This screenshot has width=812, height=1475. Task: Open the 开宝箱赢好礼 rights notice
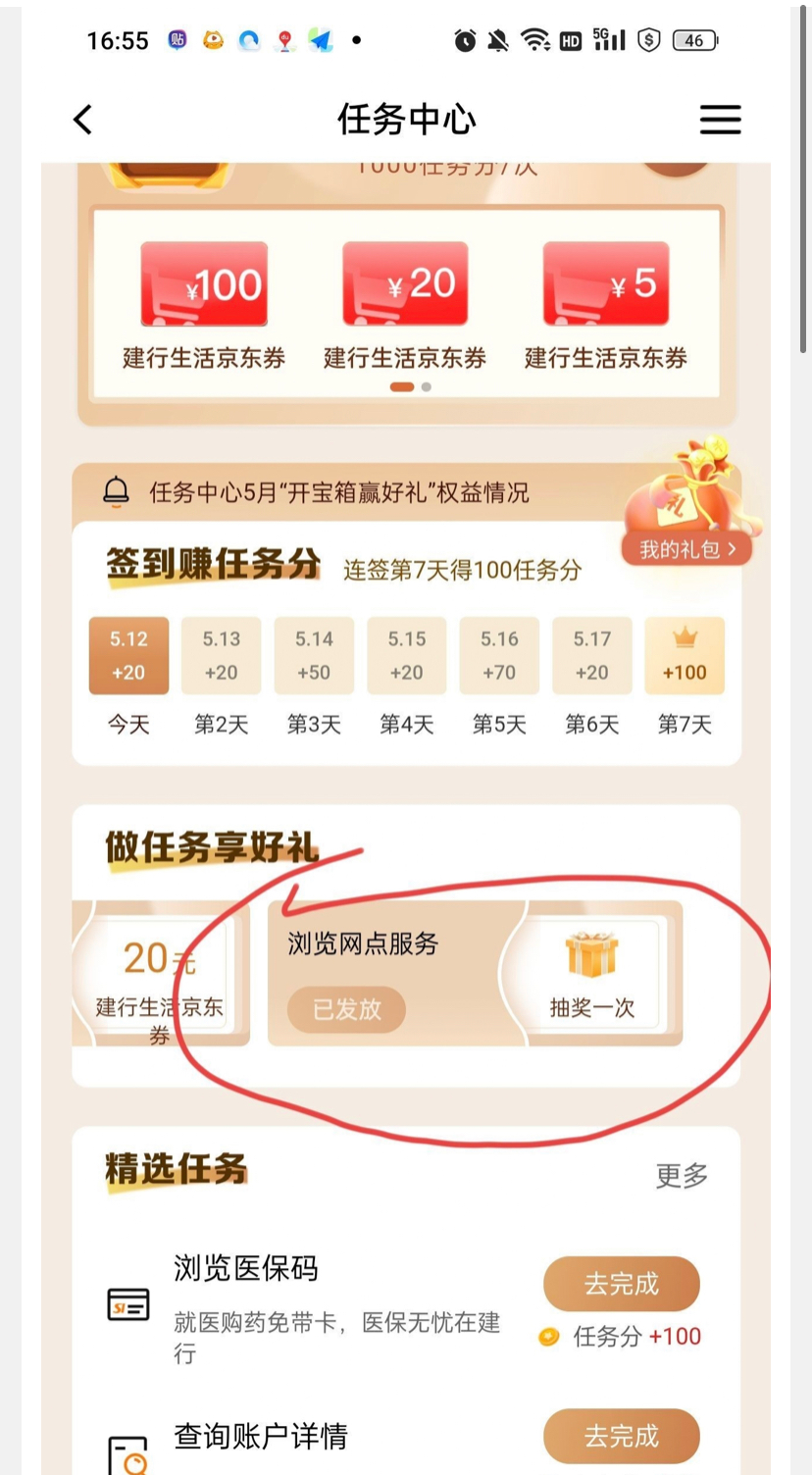tap(338, 491)
